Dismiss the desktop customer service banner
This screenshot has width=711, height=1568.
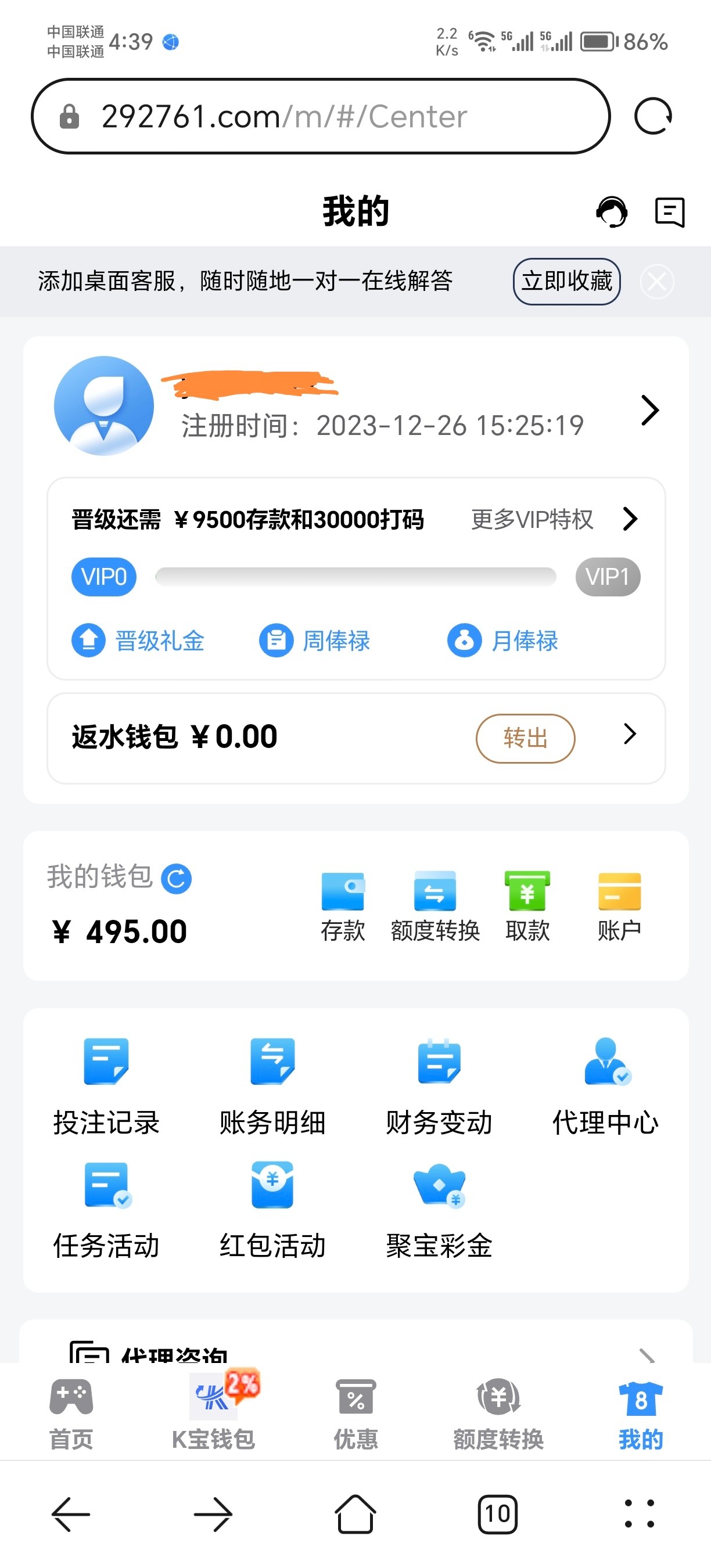coord(657,281)
